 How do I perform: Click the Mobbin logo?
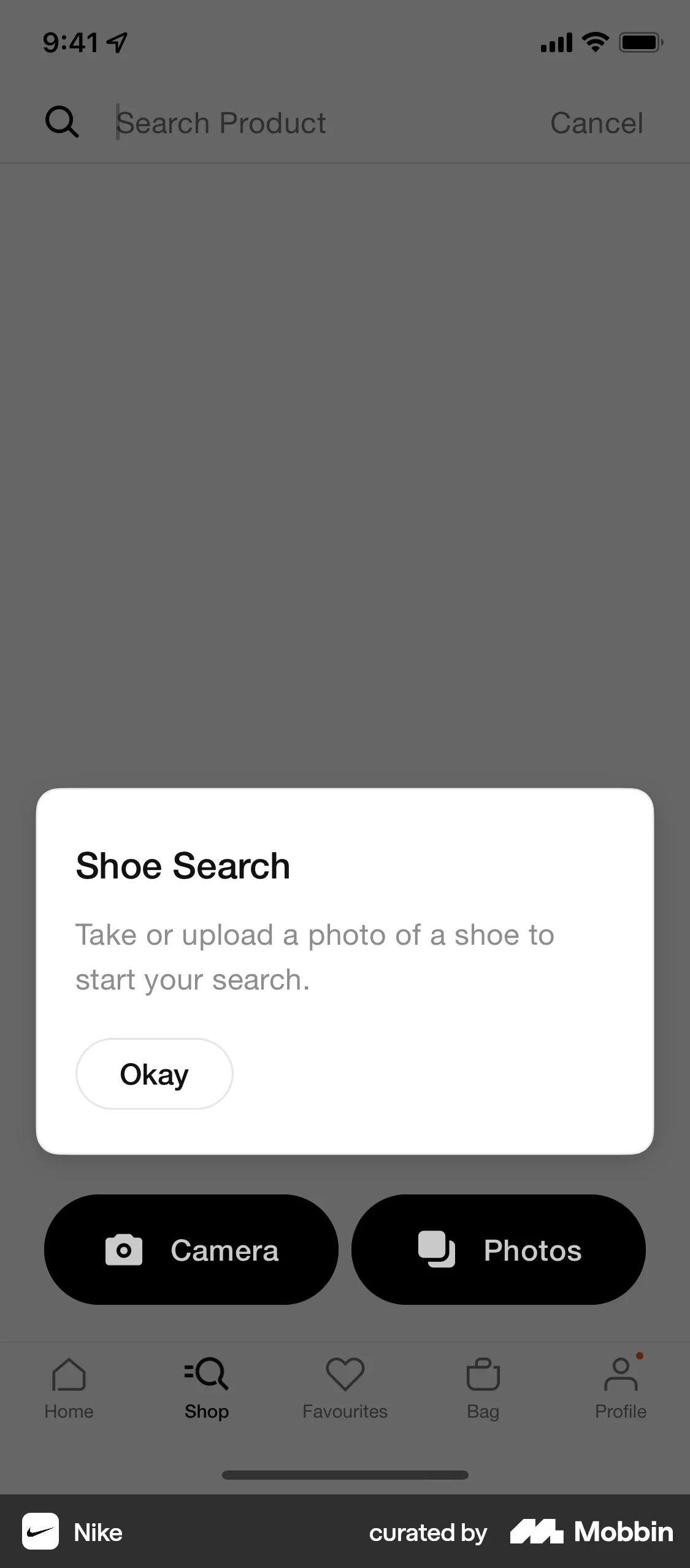(538, 1531)
